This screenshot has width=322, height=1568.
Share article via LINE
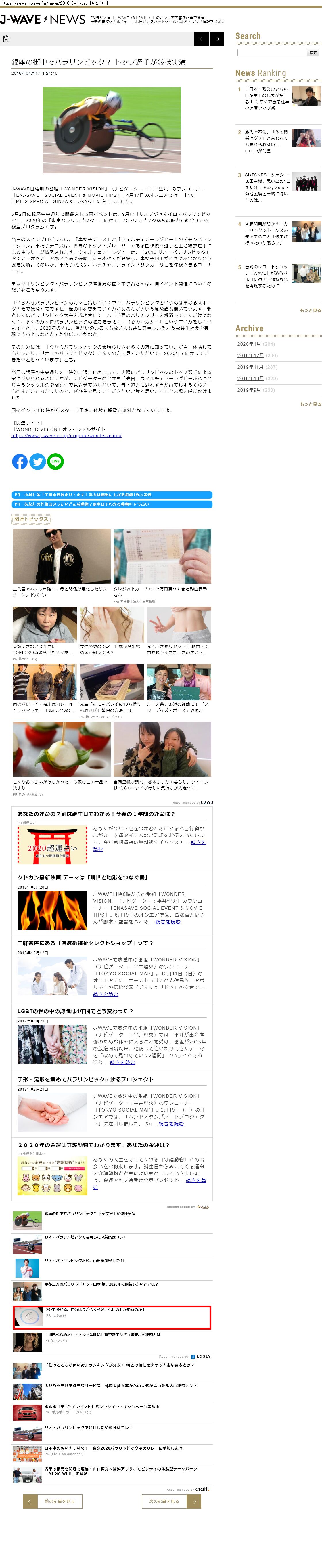point(55,461)
